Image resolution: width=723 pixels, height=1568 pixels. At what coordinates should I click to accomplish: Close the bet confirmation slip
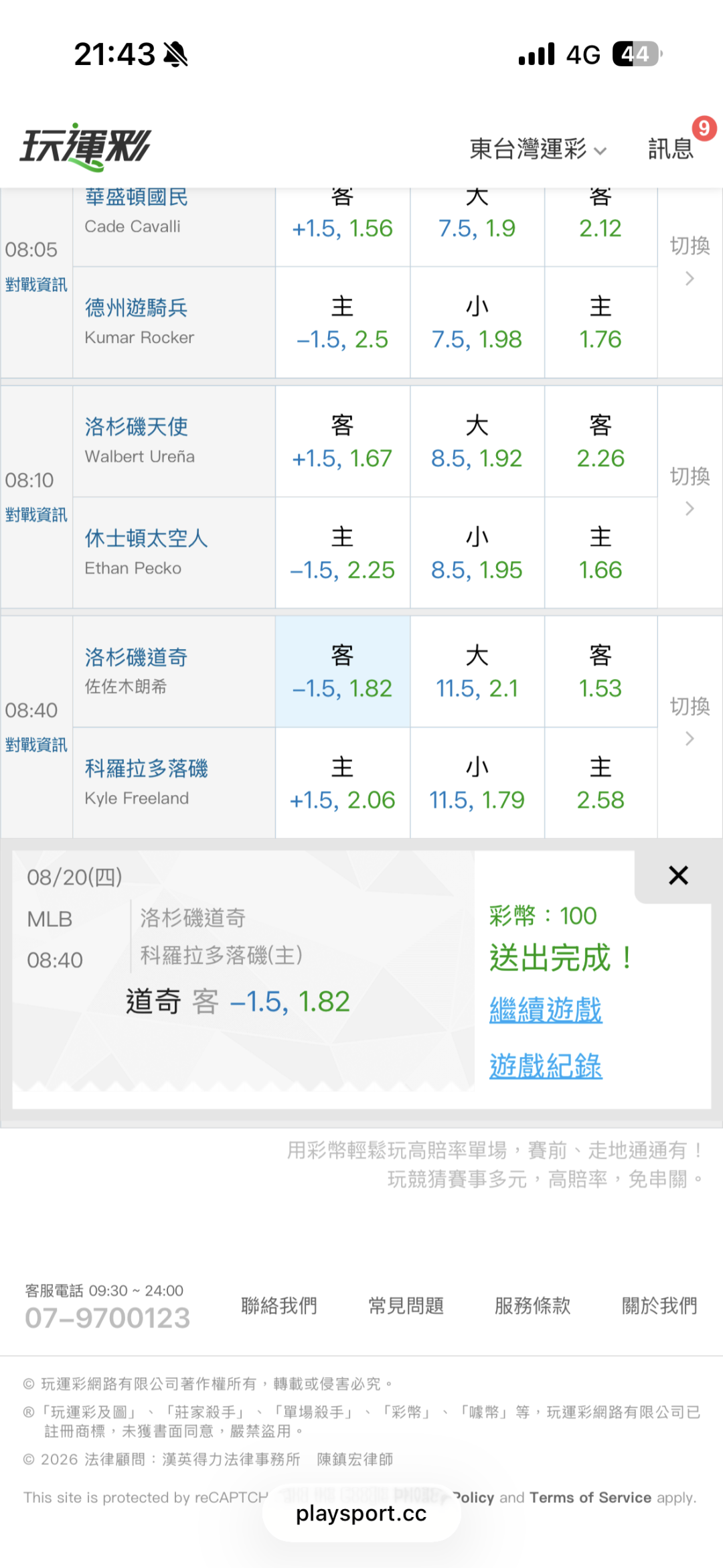tap(678, 875)
